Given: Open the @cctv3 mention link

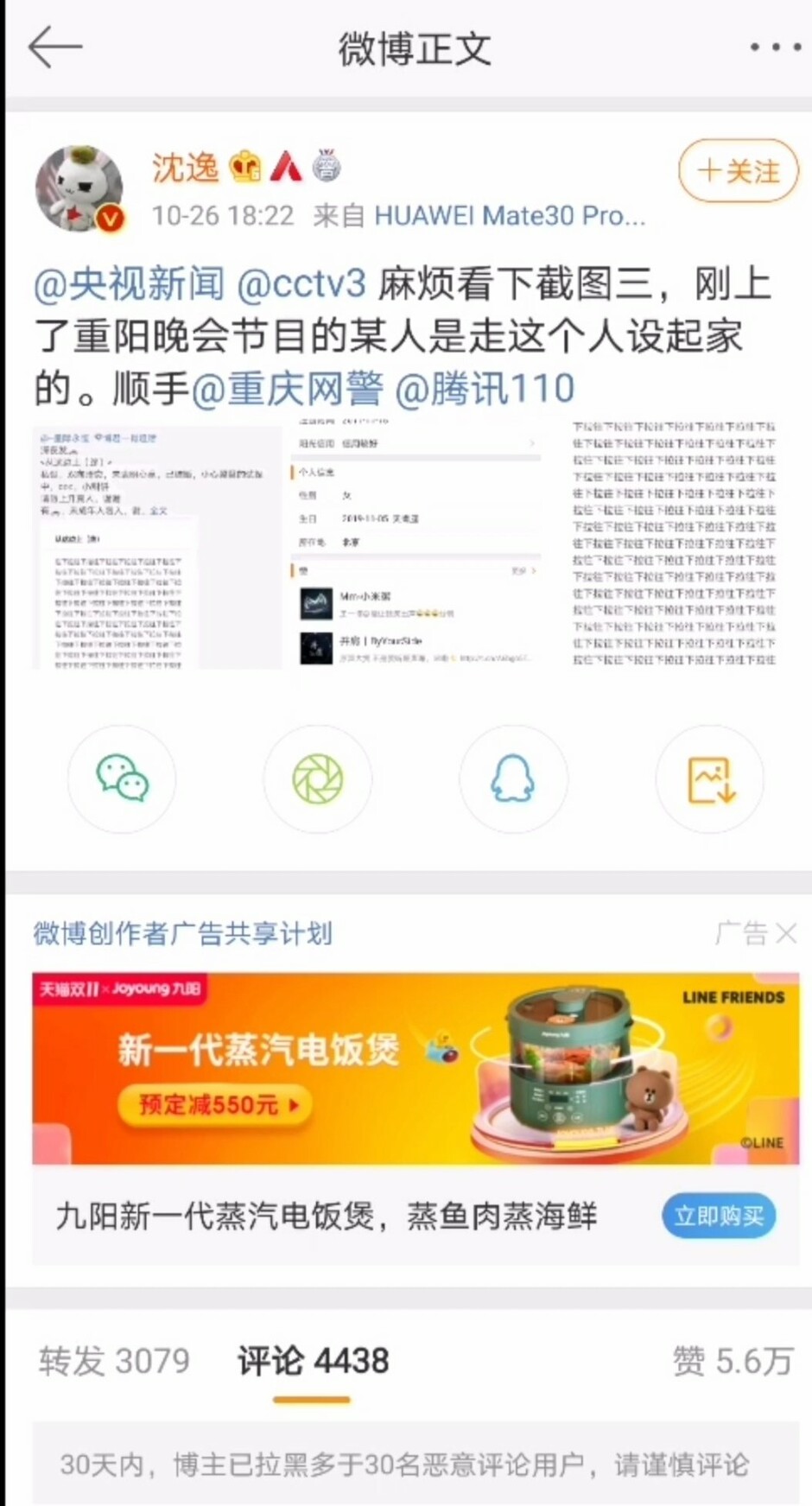Looking at the screenshot, I should pyautogui.click(x=301, y=283).
